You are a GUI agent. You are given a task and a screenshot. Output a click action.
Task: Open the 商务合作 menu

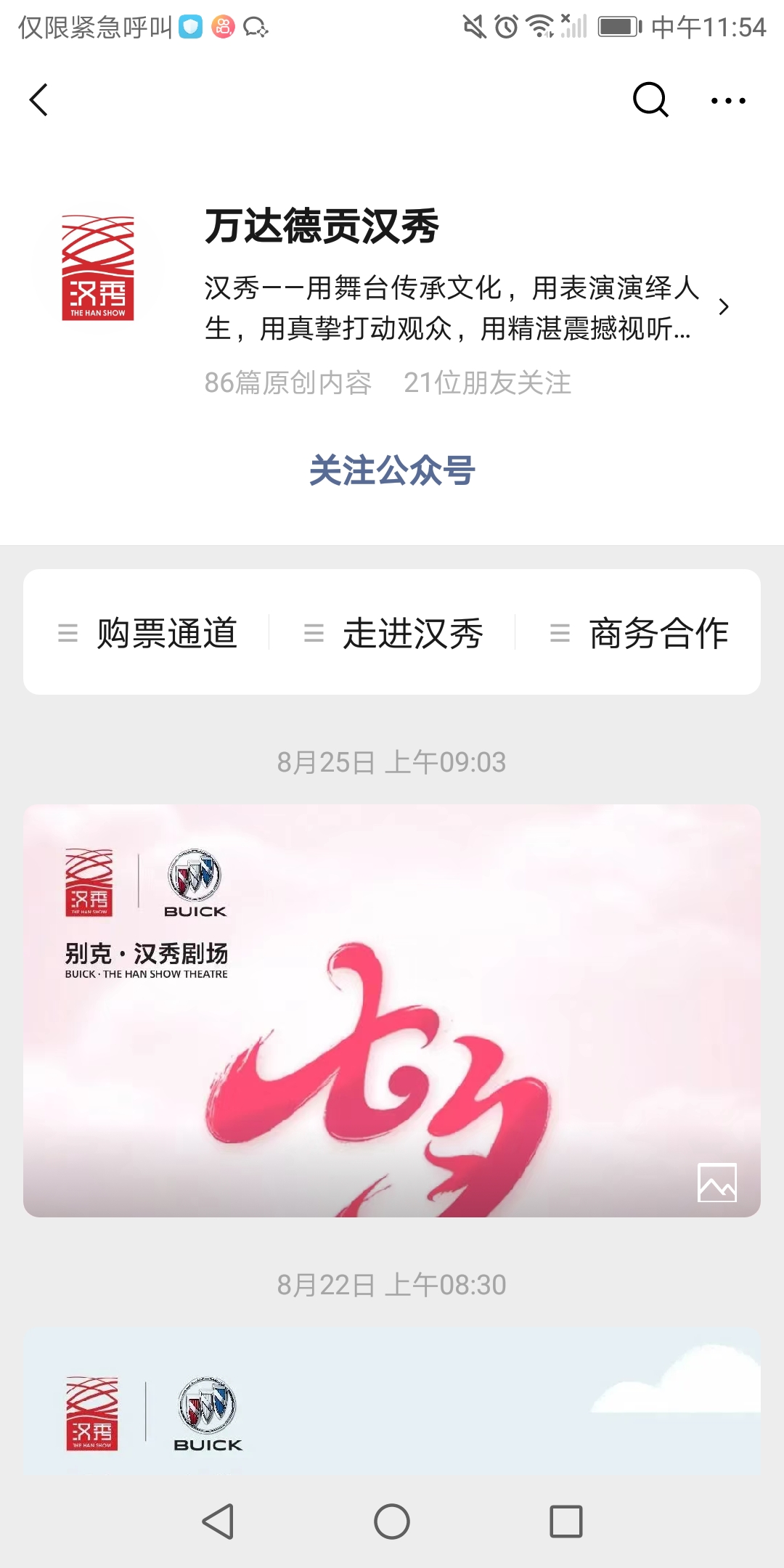pyautogui.click(x=639, y=633)
